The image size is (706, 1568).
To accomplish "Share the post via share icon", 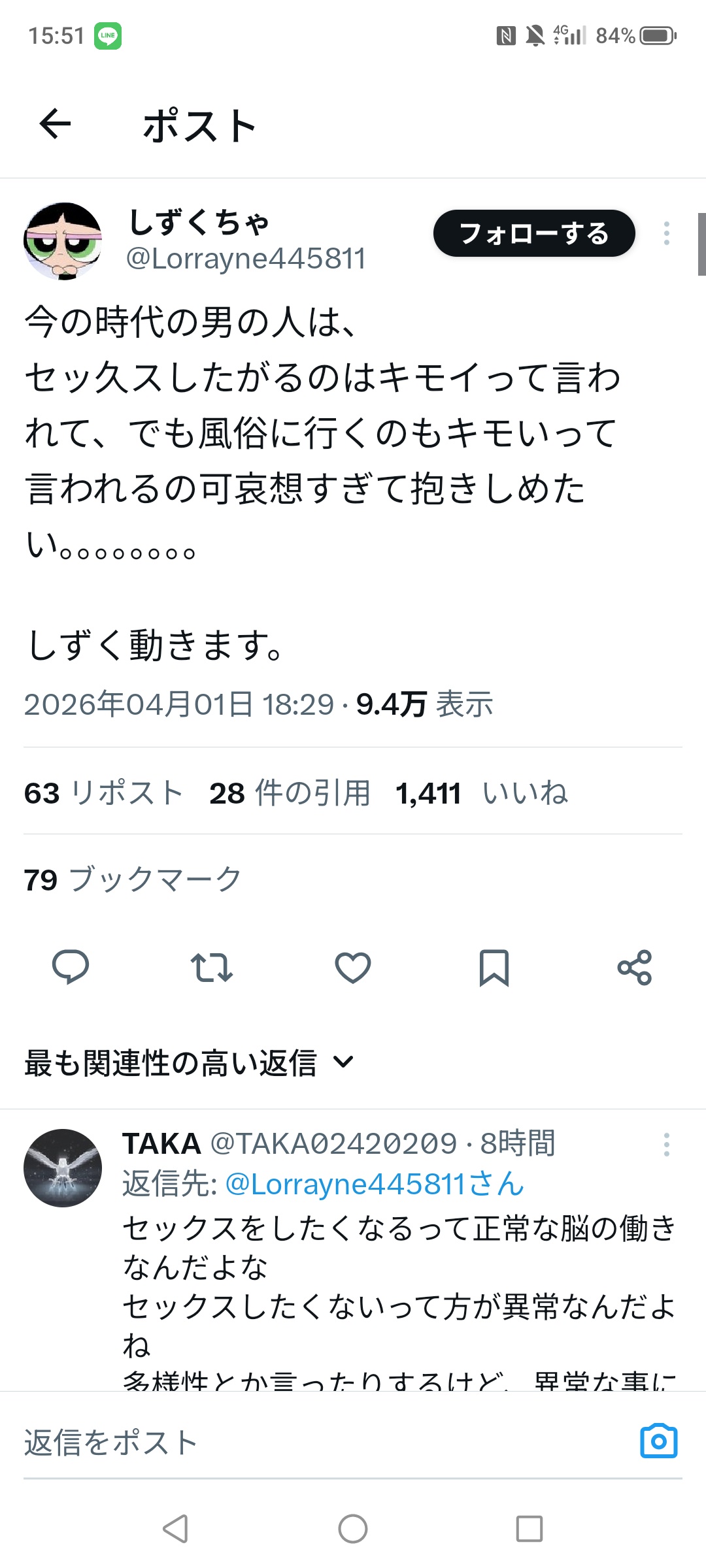I will coord(634,968).
